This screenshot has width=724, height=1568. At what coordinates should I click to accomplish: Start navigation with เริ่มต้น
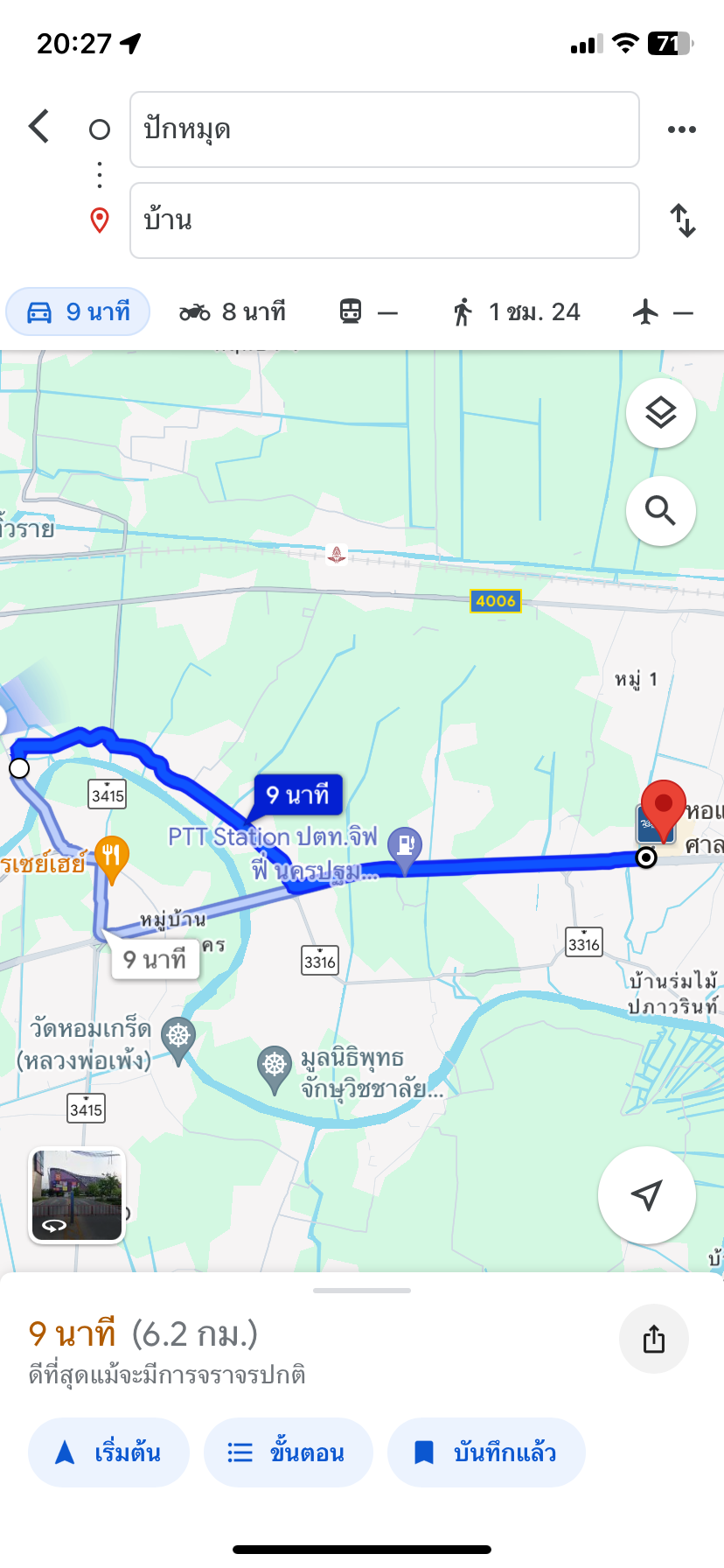108,1452
